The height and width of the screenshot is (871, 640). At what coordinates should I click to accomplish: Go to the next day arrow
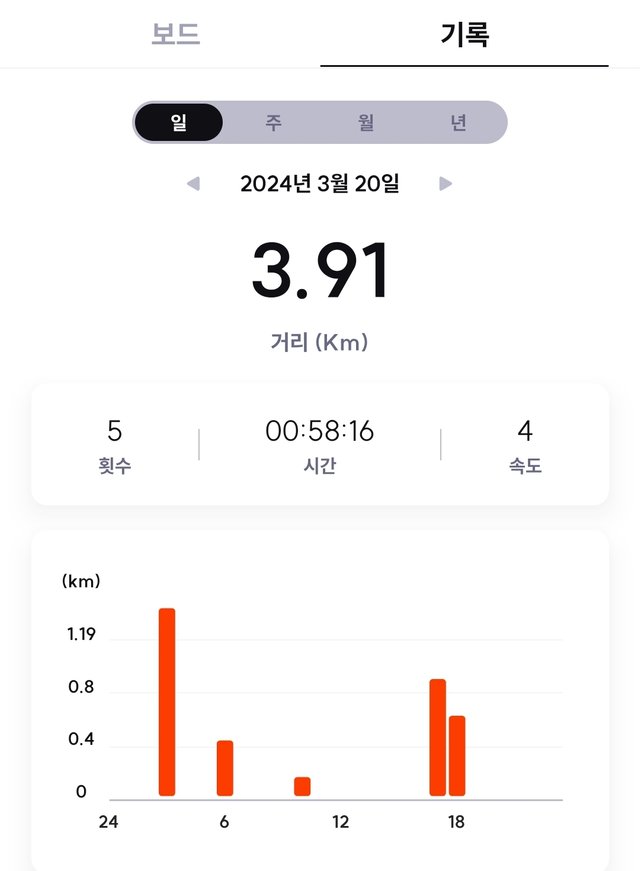pyautogui.click(x=446, y=184)
